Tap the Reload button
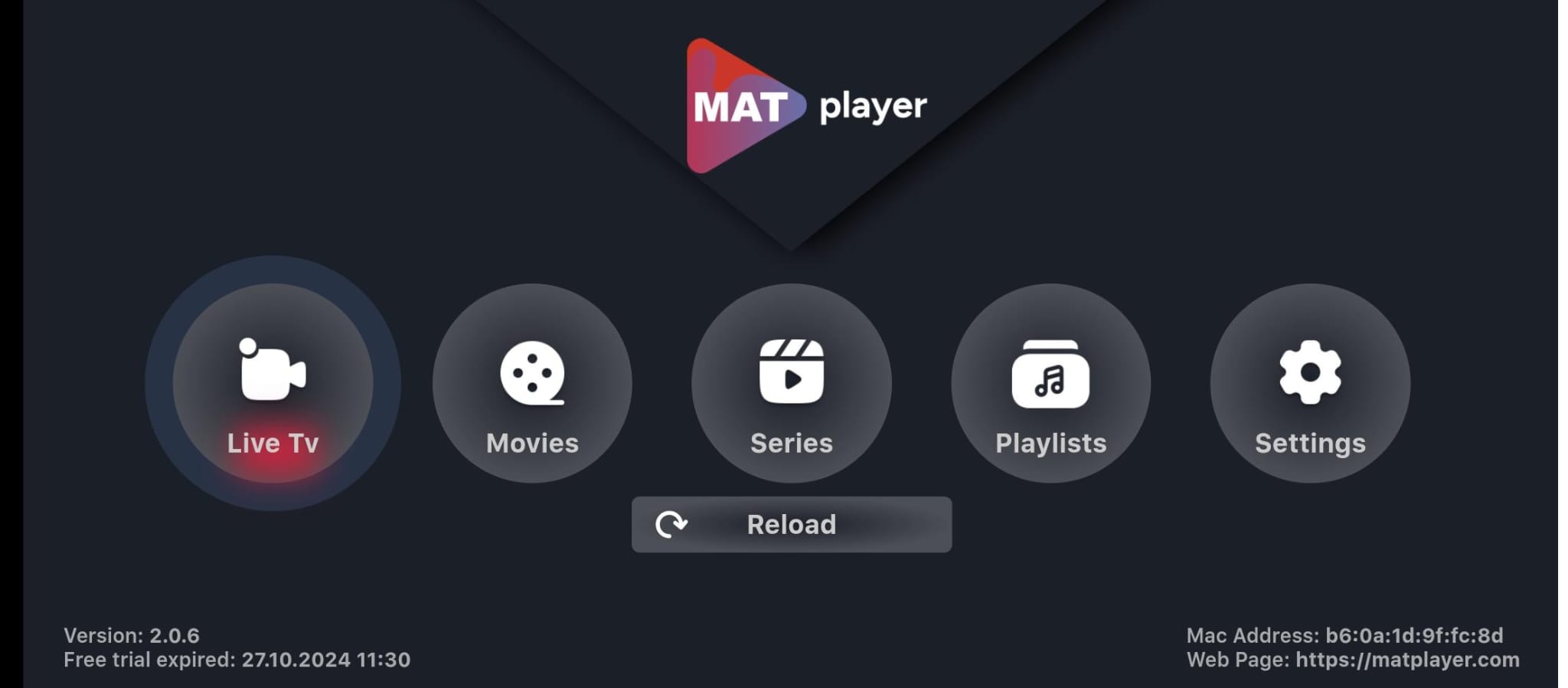 [x=791, y=525]
